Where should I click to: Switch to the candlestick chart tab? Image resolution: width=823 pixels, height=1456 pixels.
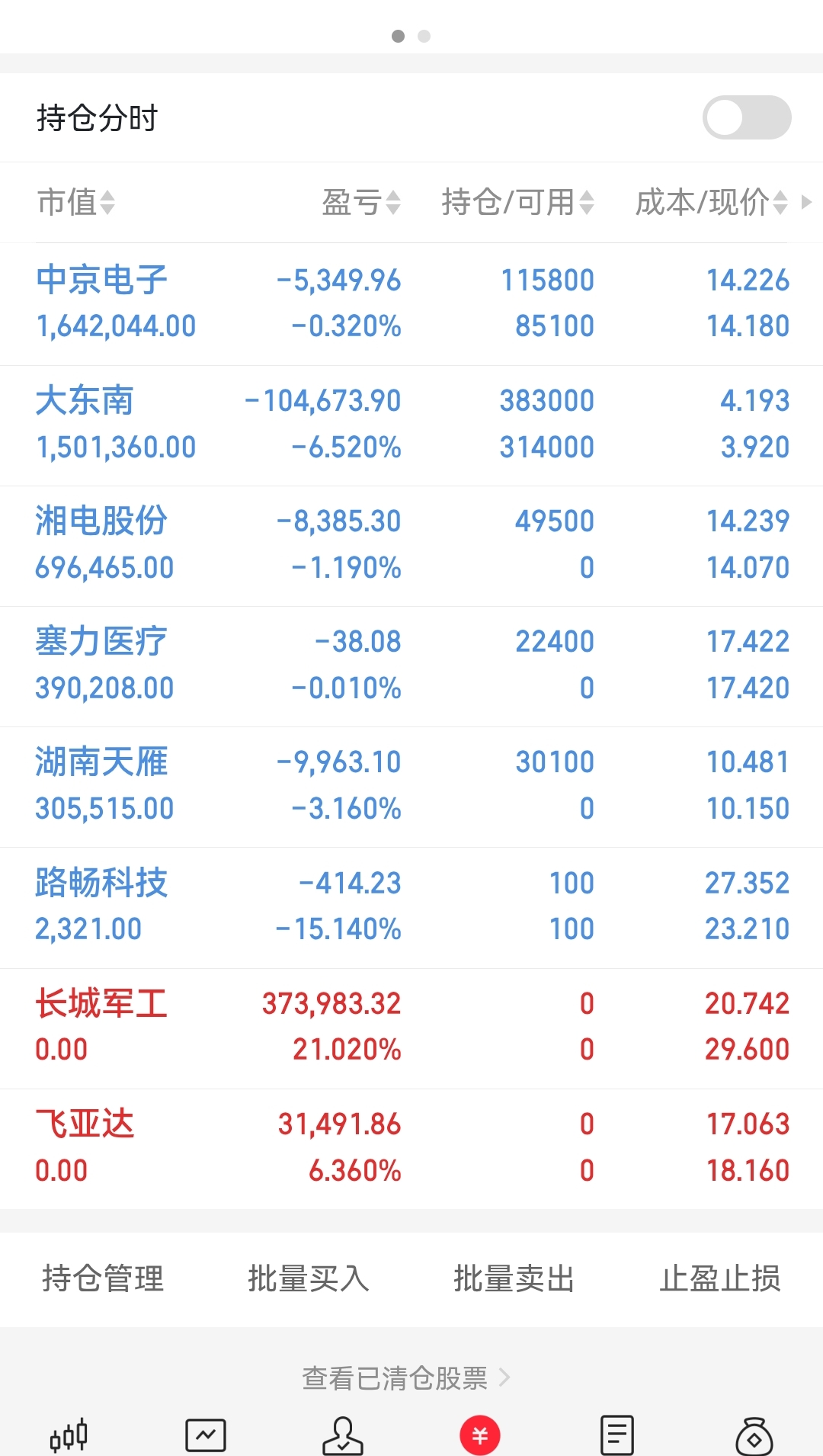tap(69, 1435)
